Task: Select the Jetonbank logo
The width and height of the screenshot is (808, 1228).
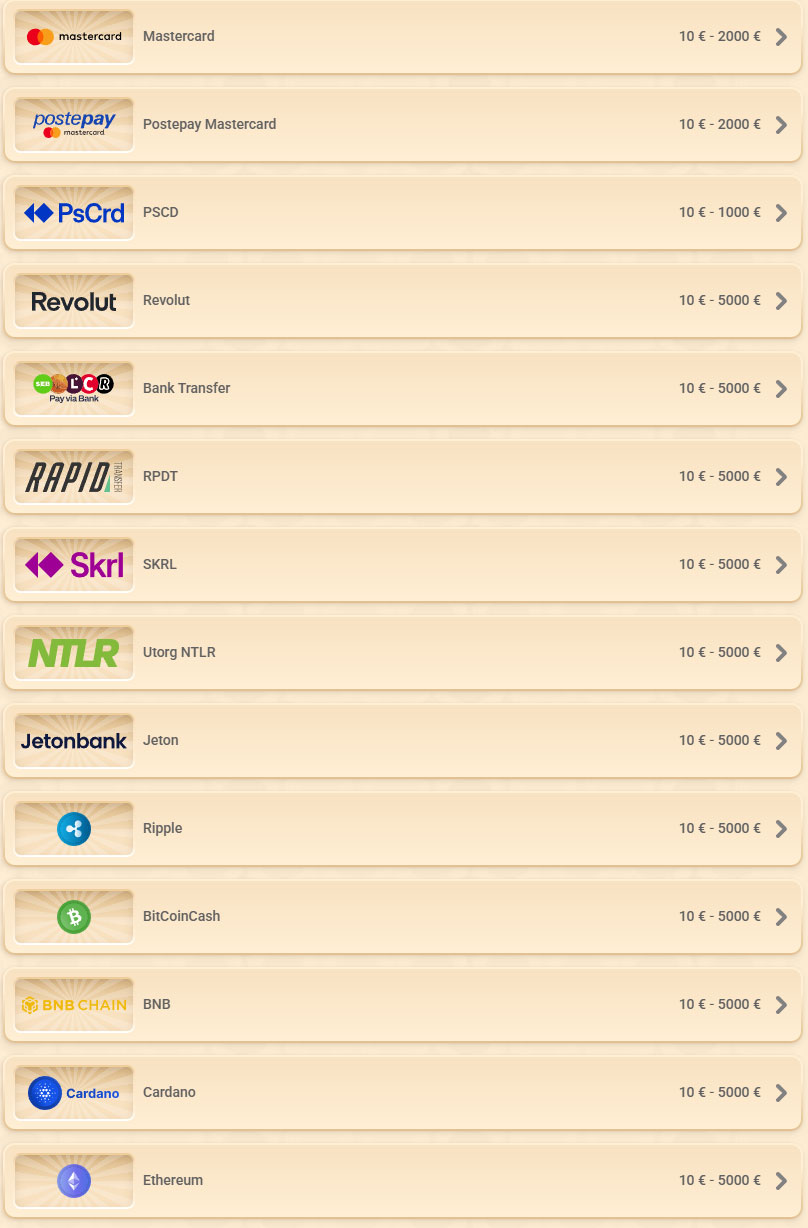Action: pos(73,740)
